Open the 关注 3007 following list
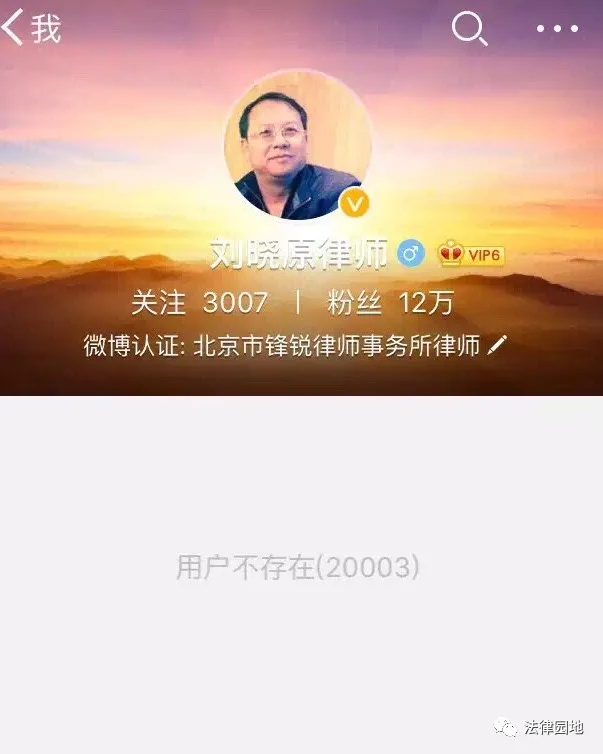Screen dimensions: 603x754 (200, 302)
